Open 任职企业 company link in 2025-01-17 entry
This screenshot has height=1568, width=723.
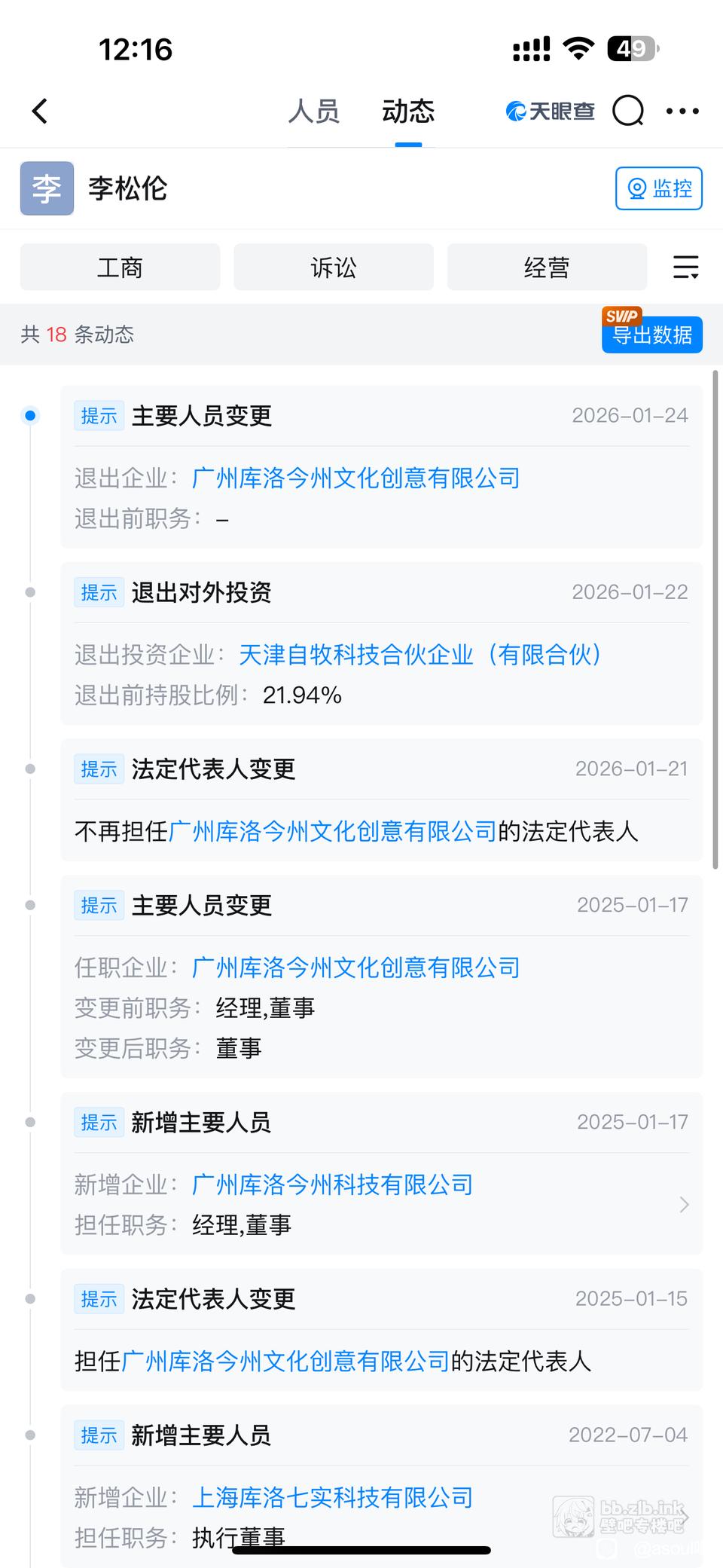coord(356,968)
